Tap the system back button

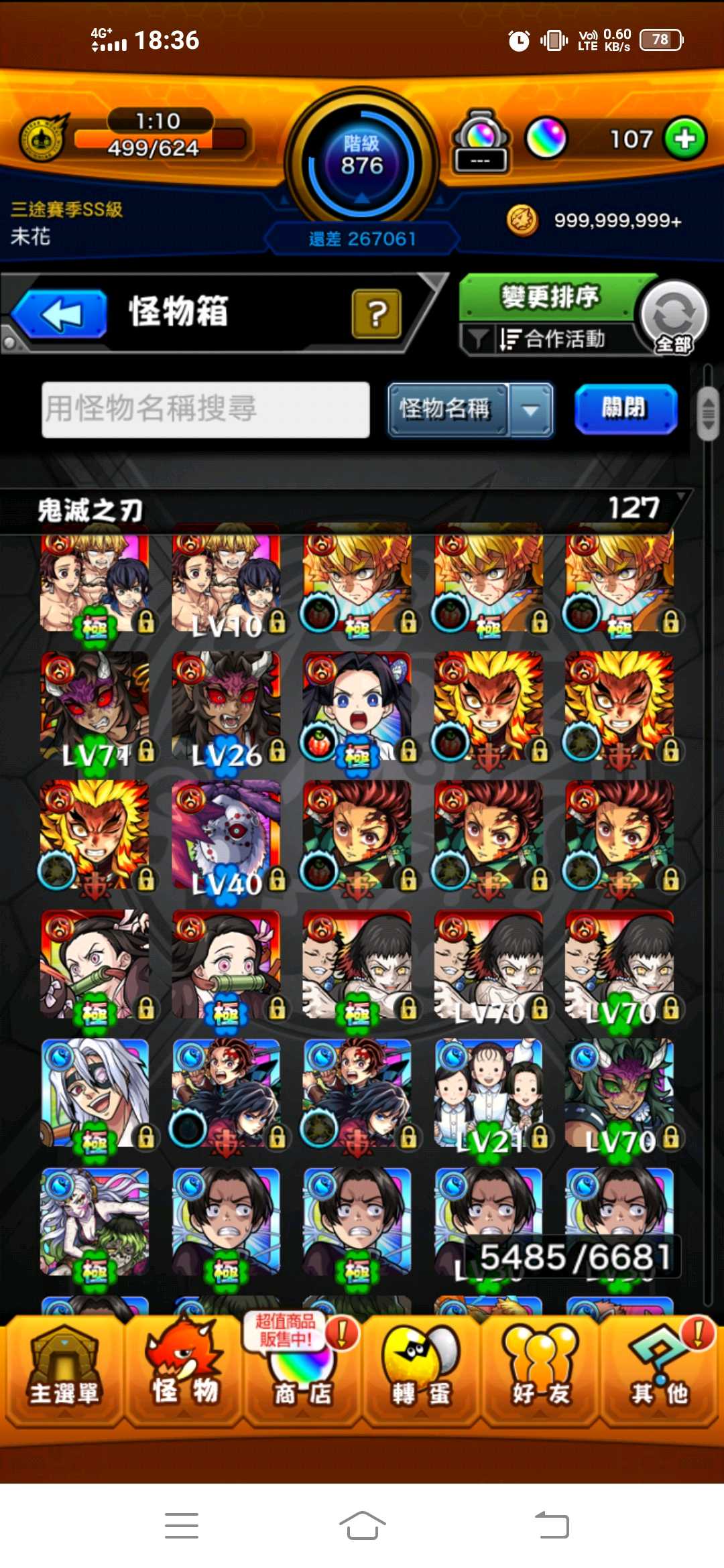click(551, 1526)
